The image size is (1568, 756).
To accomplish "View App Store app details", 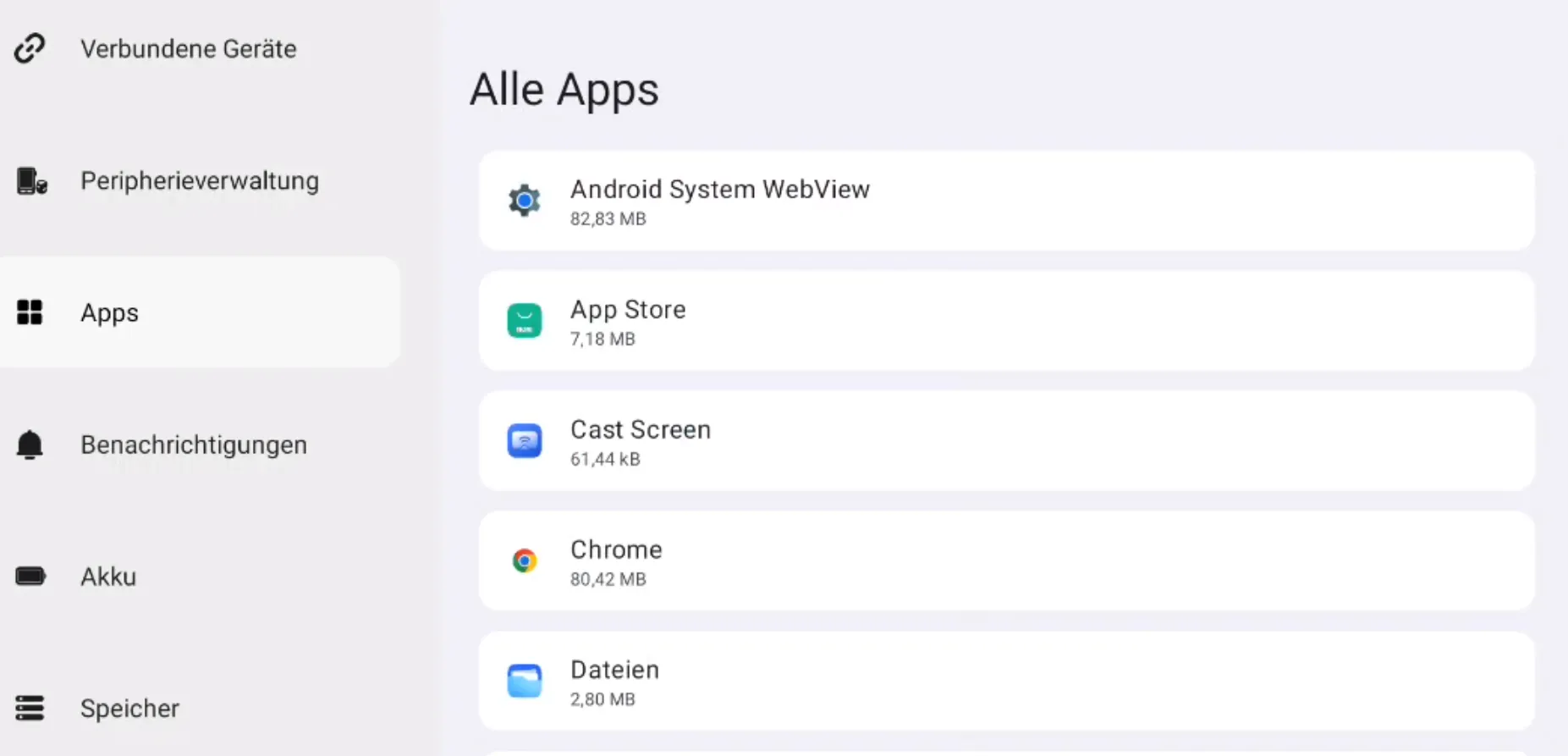I will click(x=1005, y=322).
